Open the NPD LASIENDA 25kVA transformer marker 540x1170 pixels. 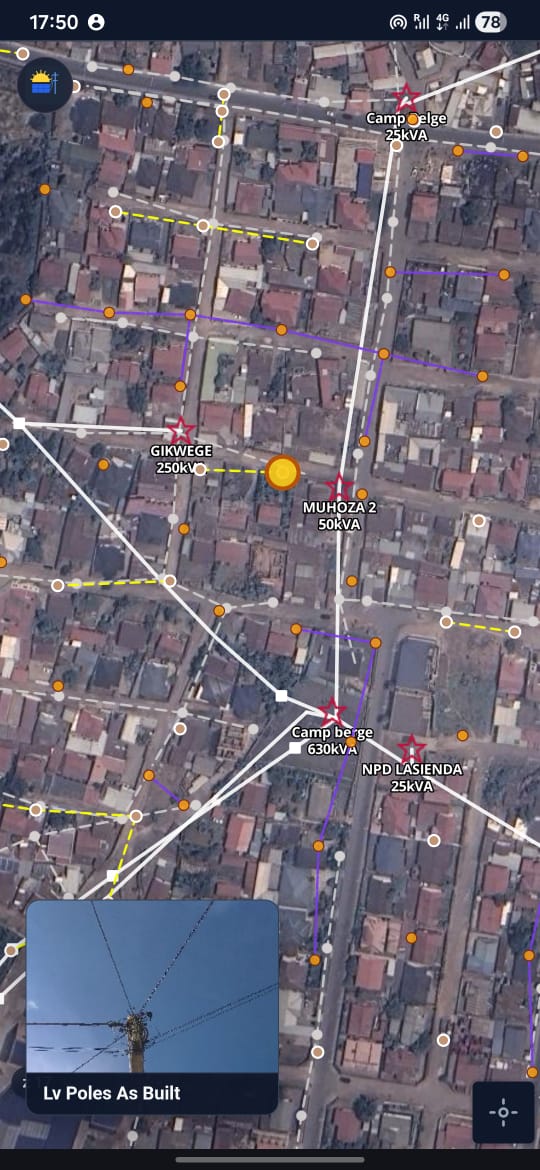pyautogui.click(x=411, y=749)
